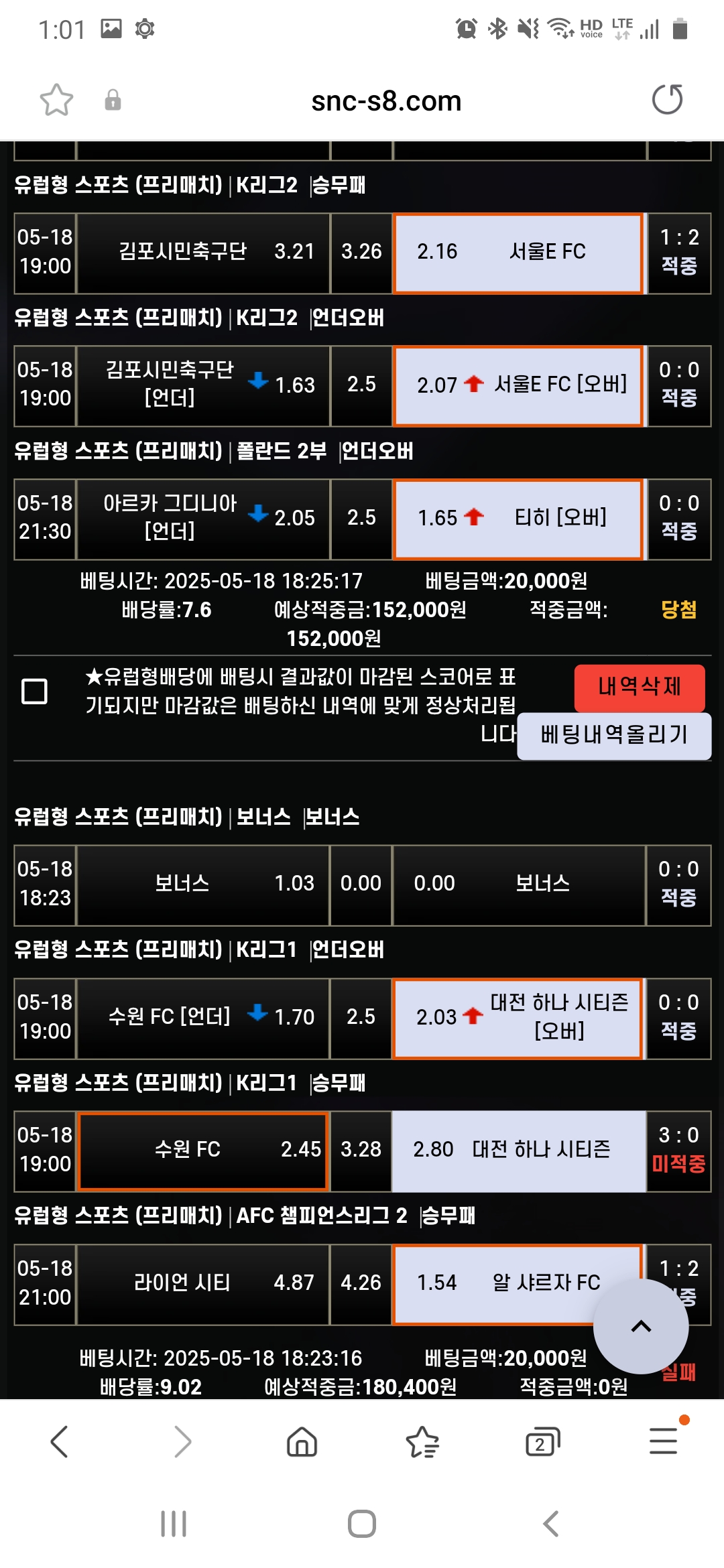Bookmark this page with the star icon
The height and width of the screenshot is (1568, 724).
[56, 101]
